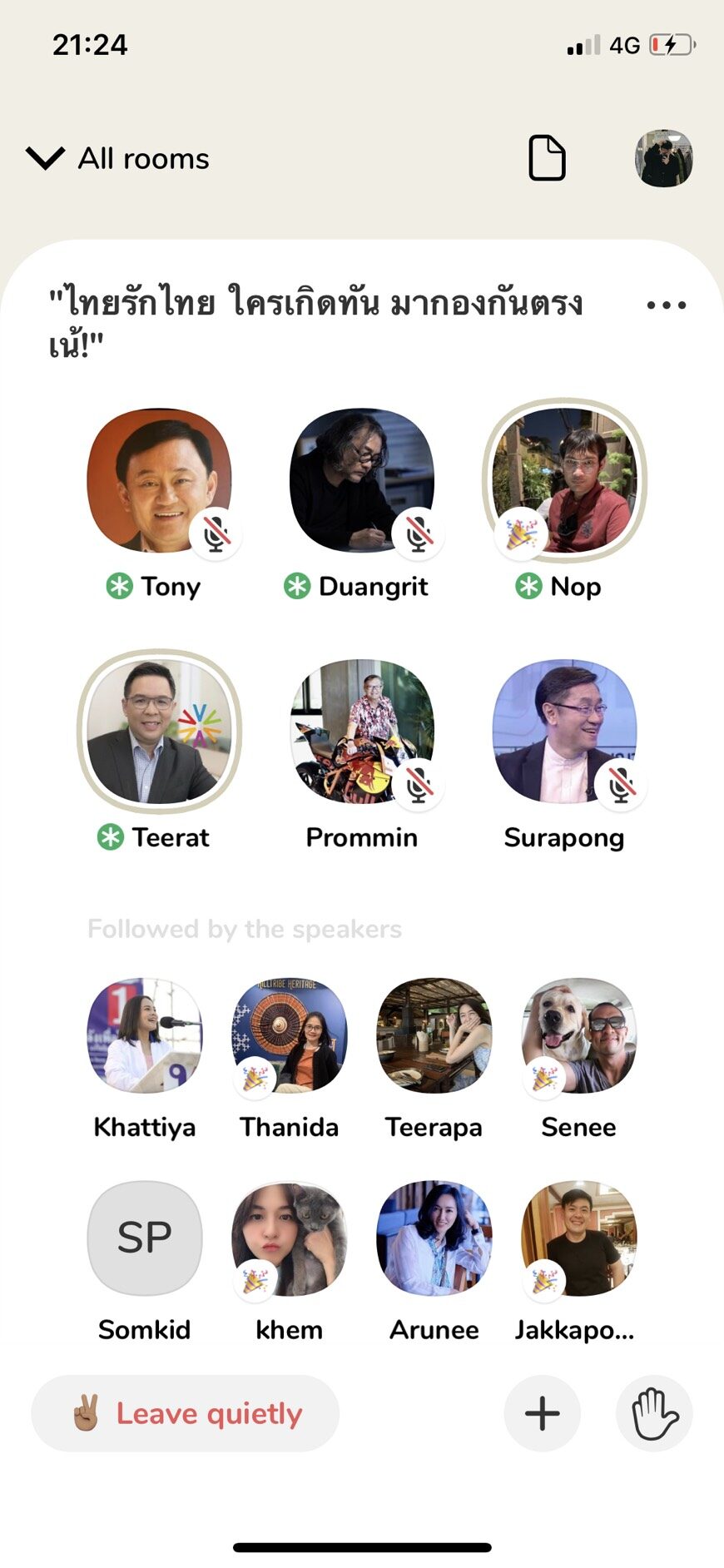
Task: Leave the room quietly
Action: 186,1413
